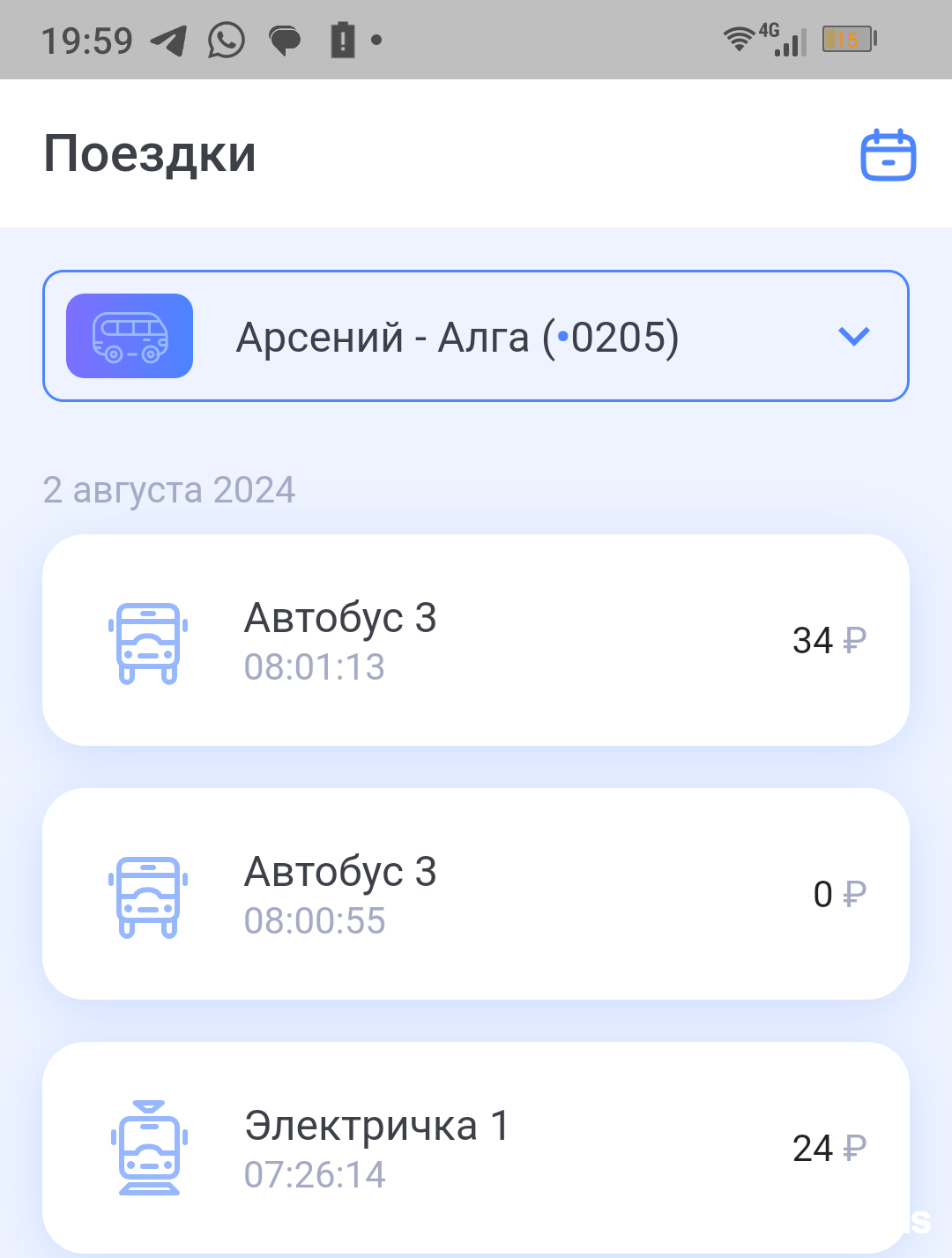Open the Автобус 3 trip at 08:00:55
This screenshot has width=952, height=1258.
click(x=476, y=894)
